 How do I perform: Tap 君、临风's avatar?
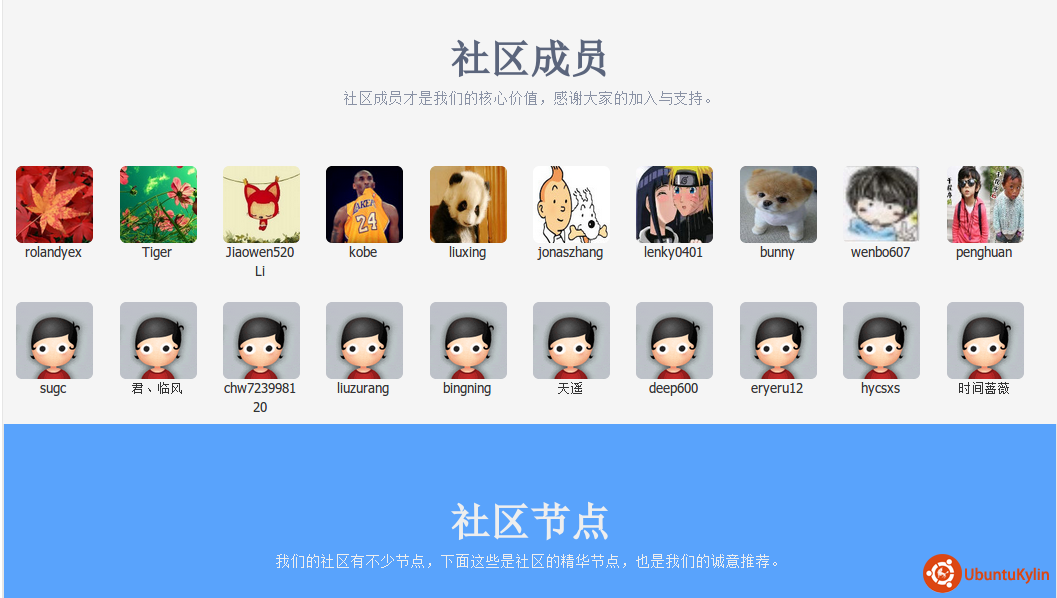tap(158, 341)
